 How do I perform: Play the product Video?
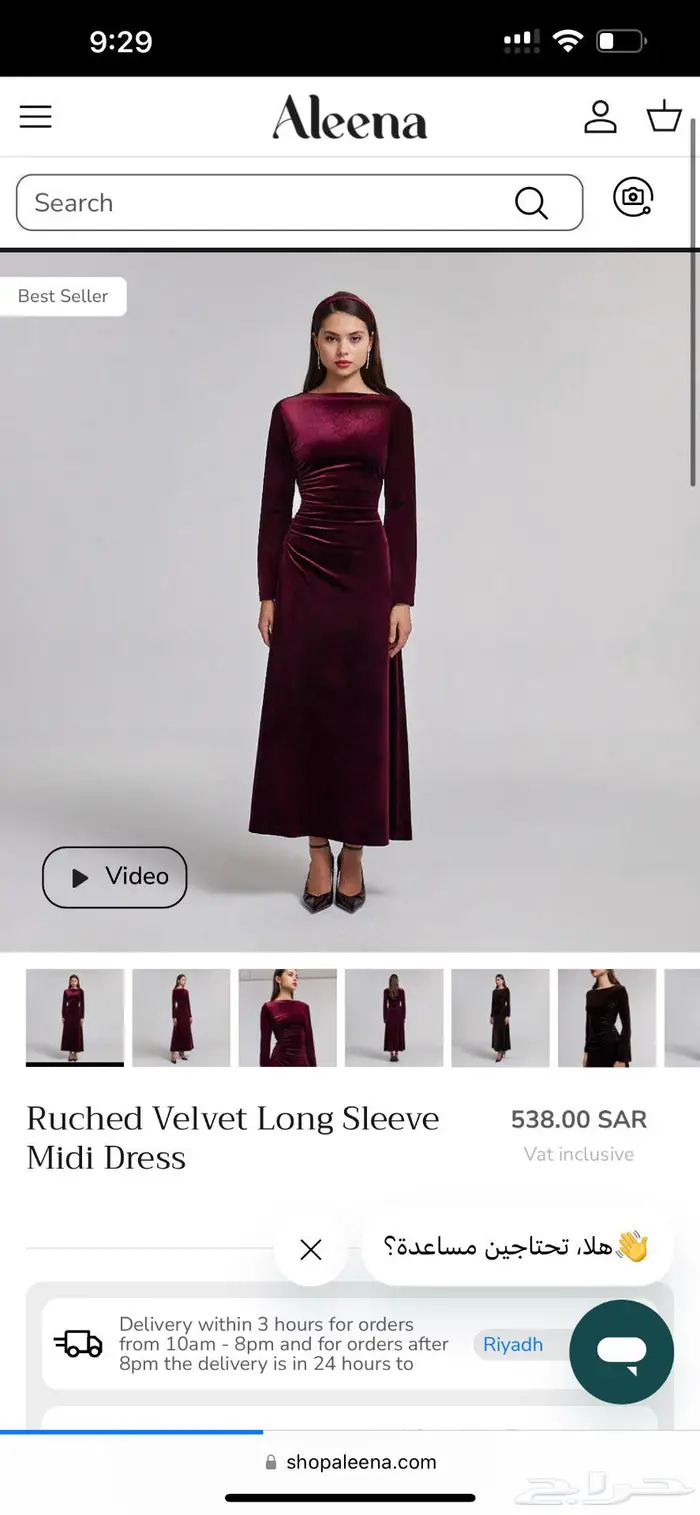click(x=115, y=877)
